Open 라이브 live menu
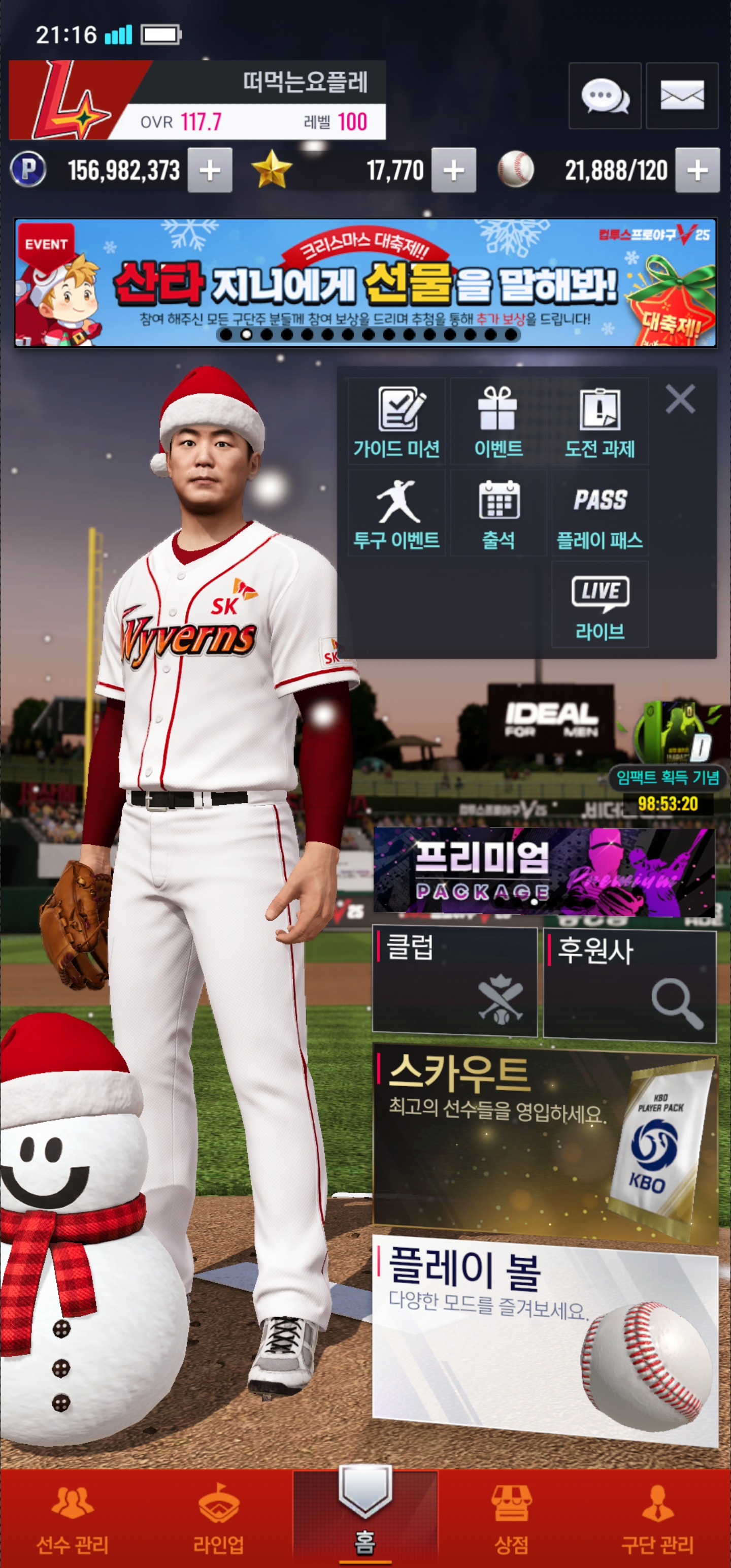Screen dimensions: 731x1568 (x=600, y=604)
